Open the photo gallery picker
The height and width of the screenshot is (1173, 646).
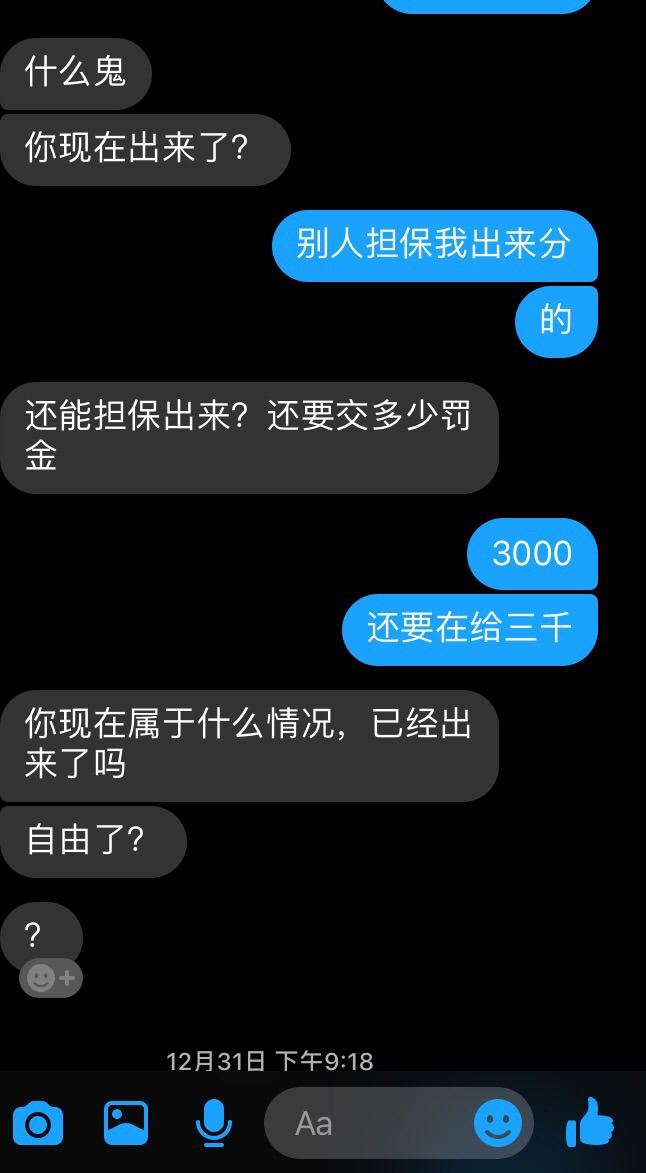point(126,1124)
